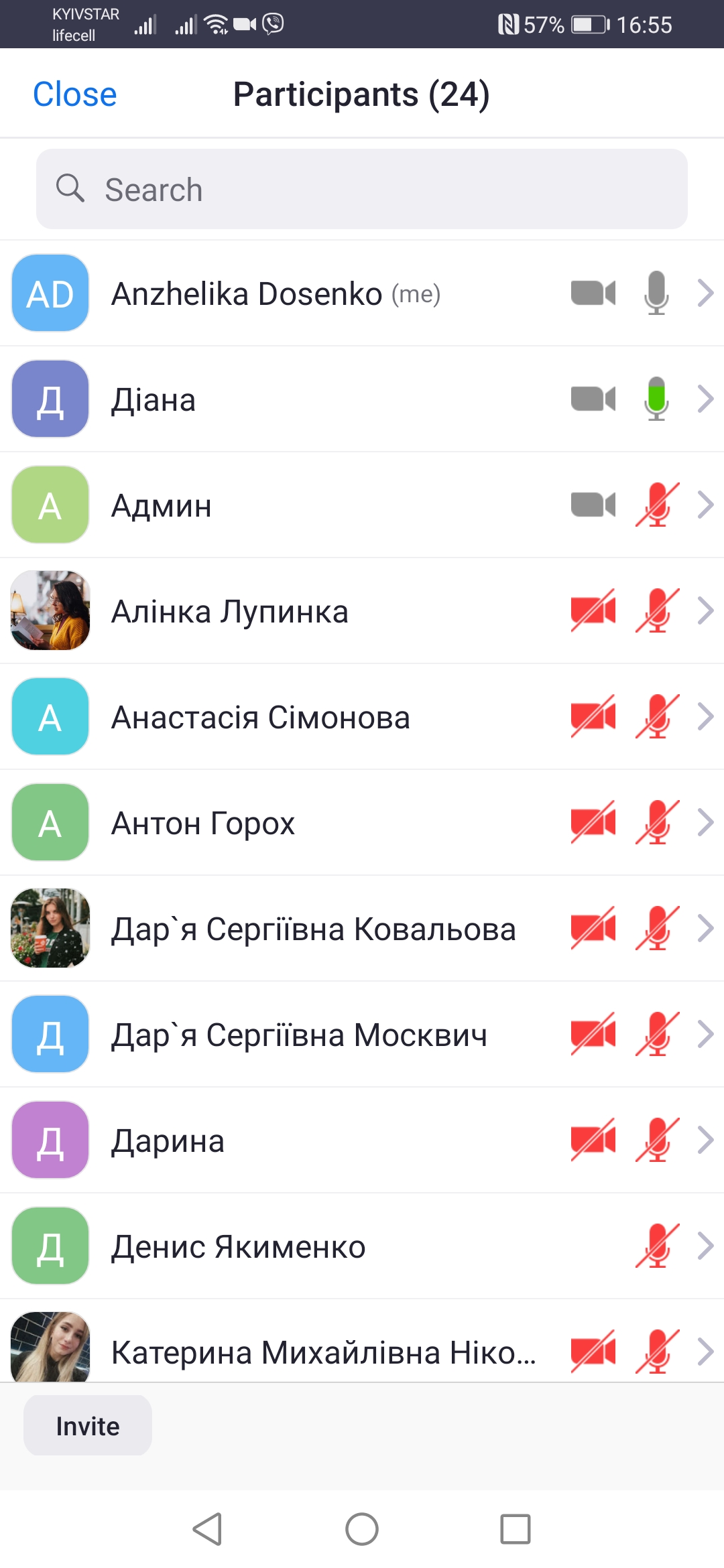Open Анастасія Сімонова participant row
Screen dimensions: 724x1568
tap(362, 717)
